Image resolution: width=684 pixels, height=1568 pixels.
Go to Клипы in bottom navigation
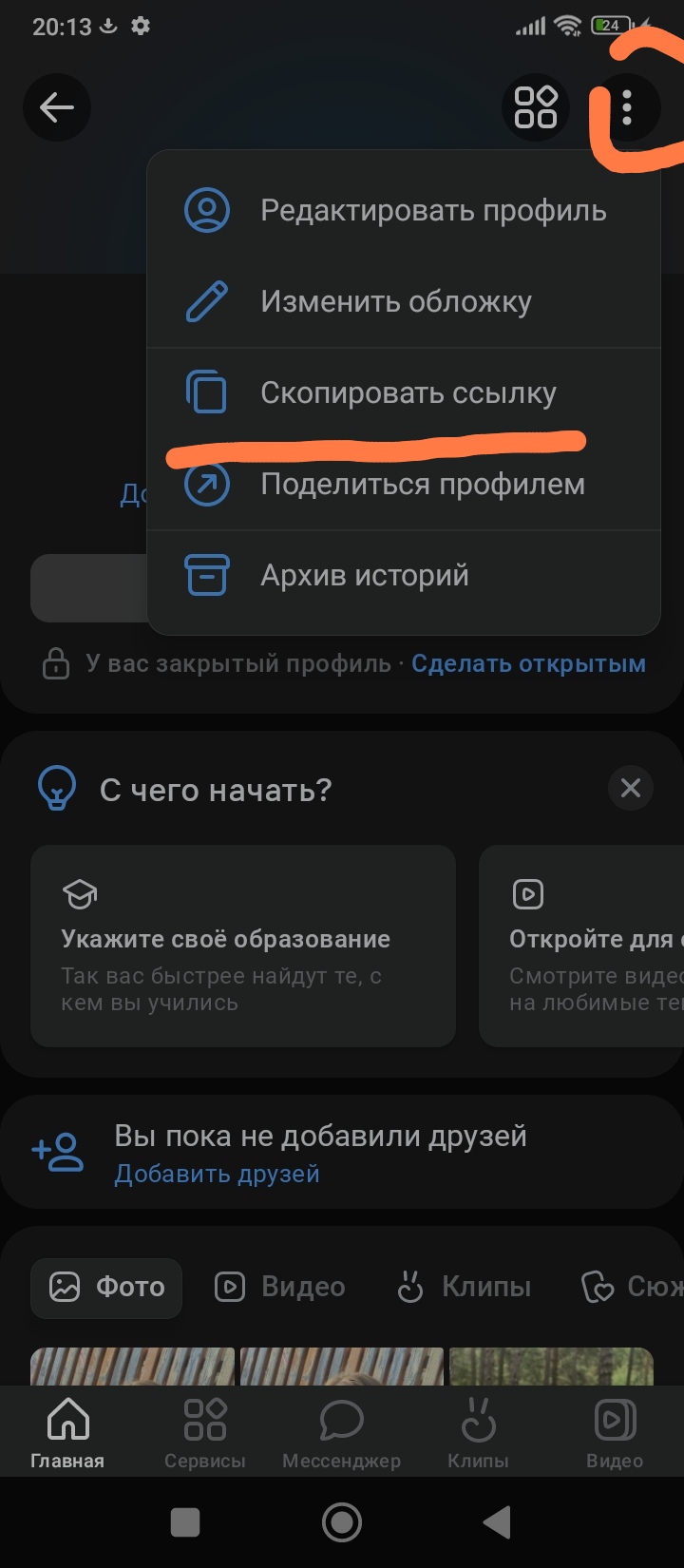coord(478,1433)
